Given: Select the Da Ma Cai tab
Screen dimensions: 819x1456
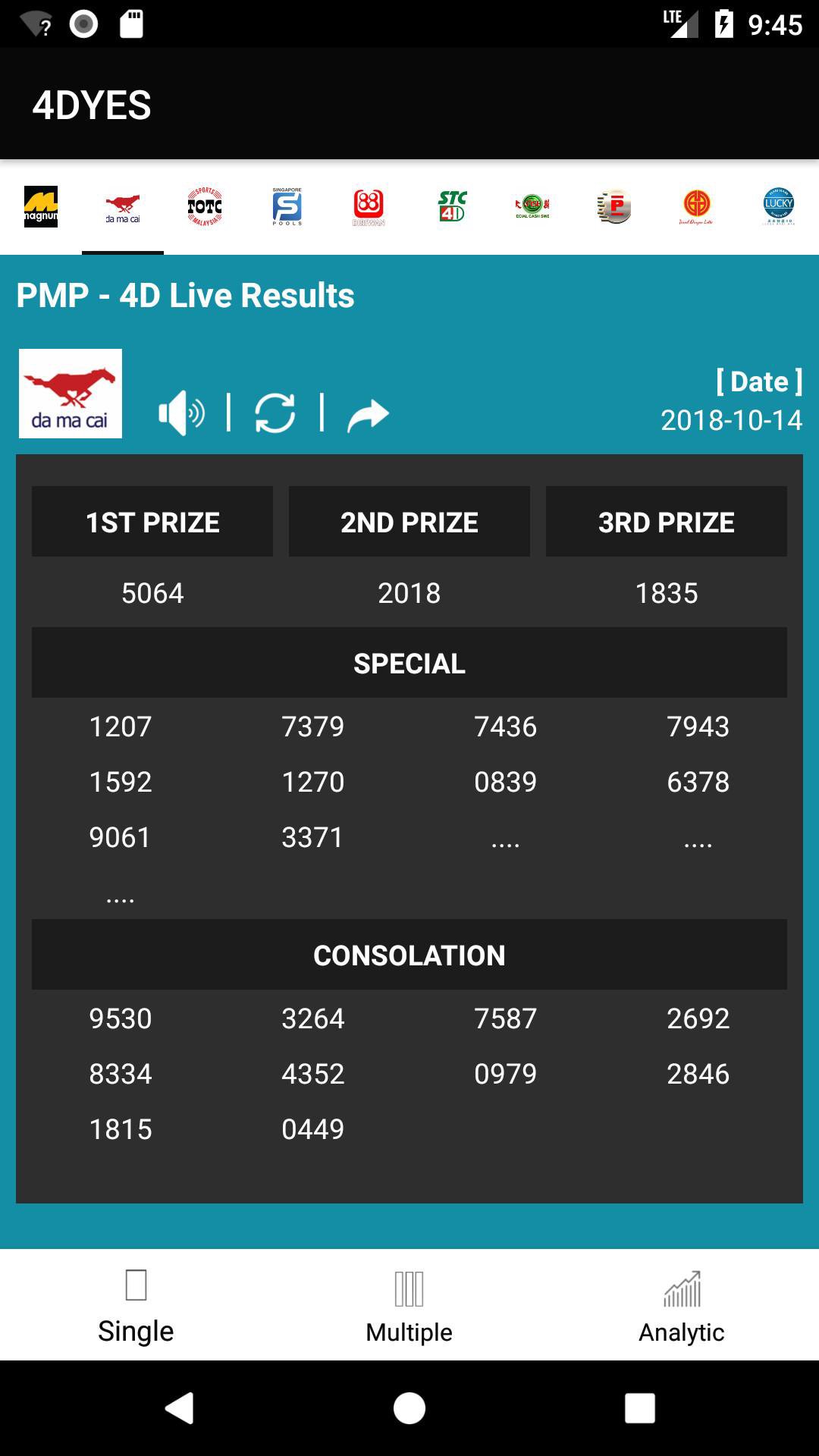Looking at the screenshot, I should (x=123, y=206).
